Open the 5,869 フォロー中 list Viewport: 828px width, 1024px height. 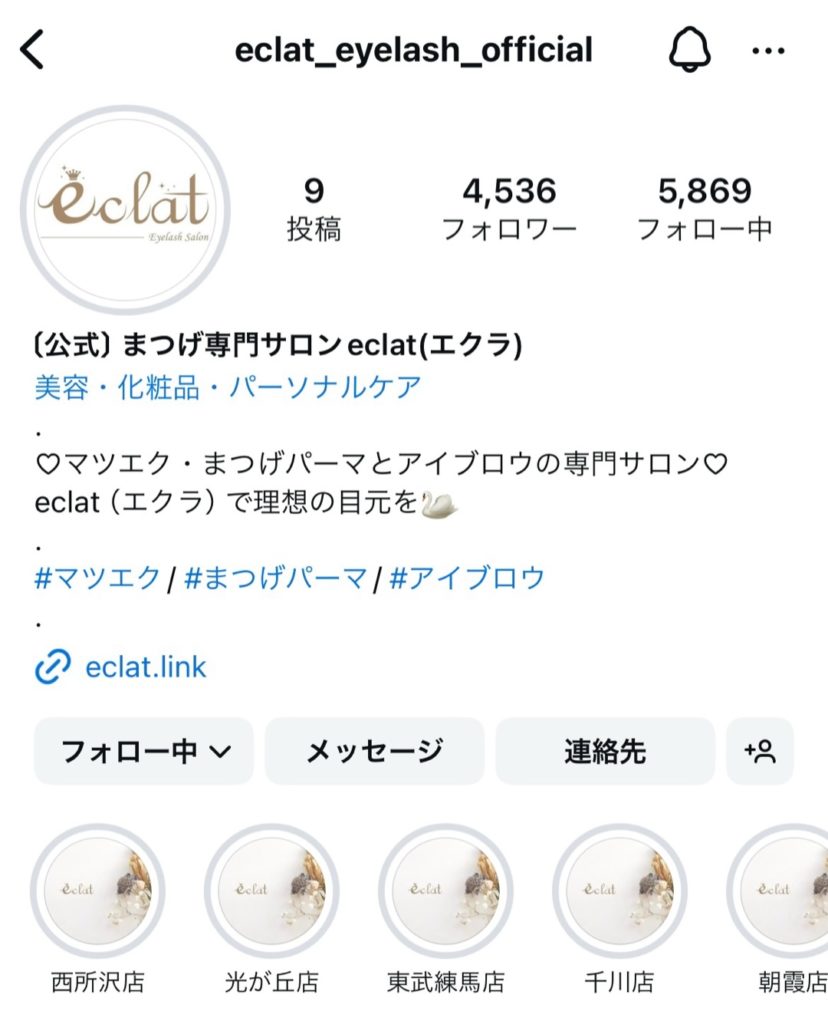point(704,209)
